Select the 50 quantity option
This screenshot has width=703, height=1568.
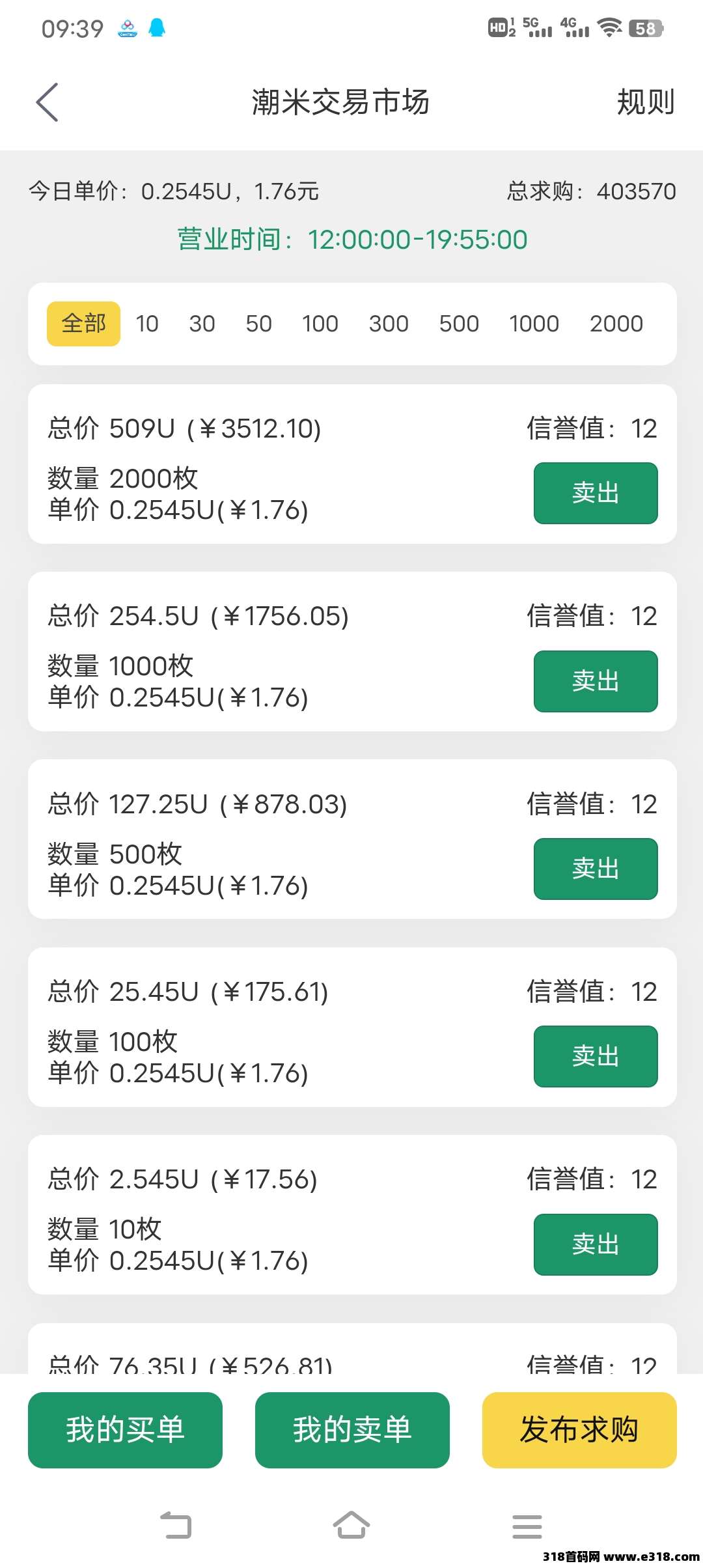click(x=258, y=324)
